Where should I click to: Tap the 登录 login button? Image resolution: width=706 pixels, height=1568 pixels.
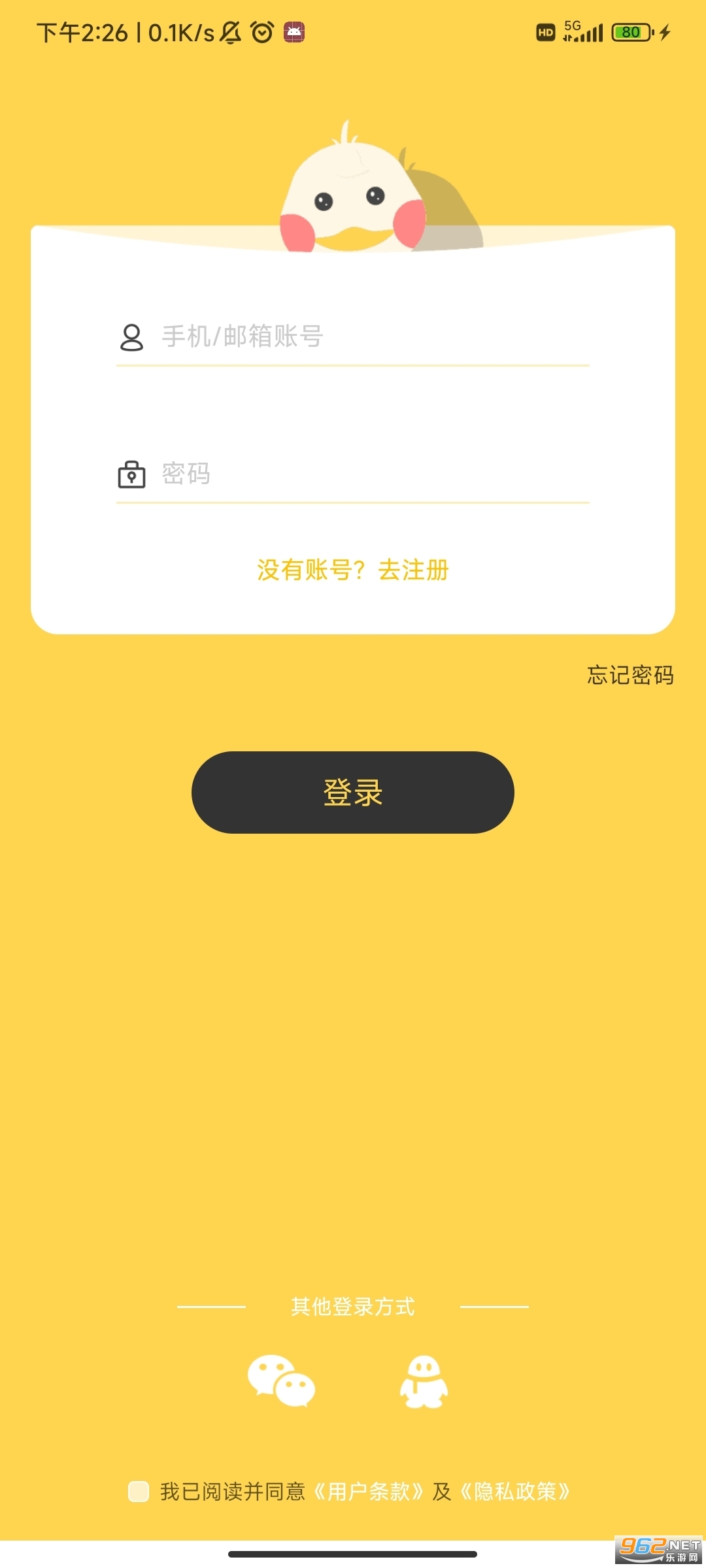coord(353,792)
